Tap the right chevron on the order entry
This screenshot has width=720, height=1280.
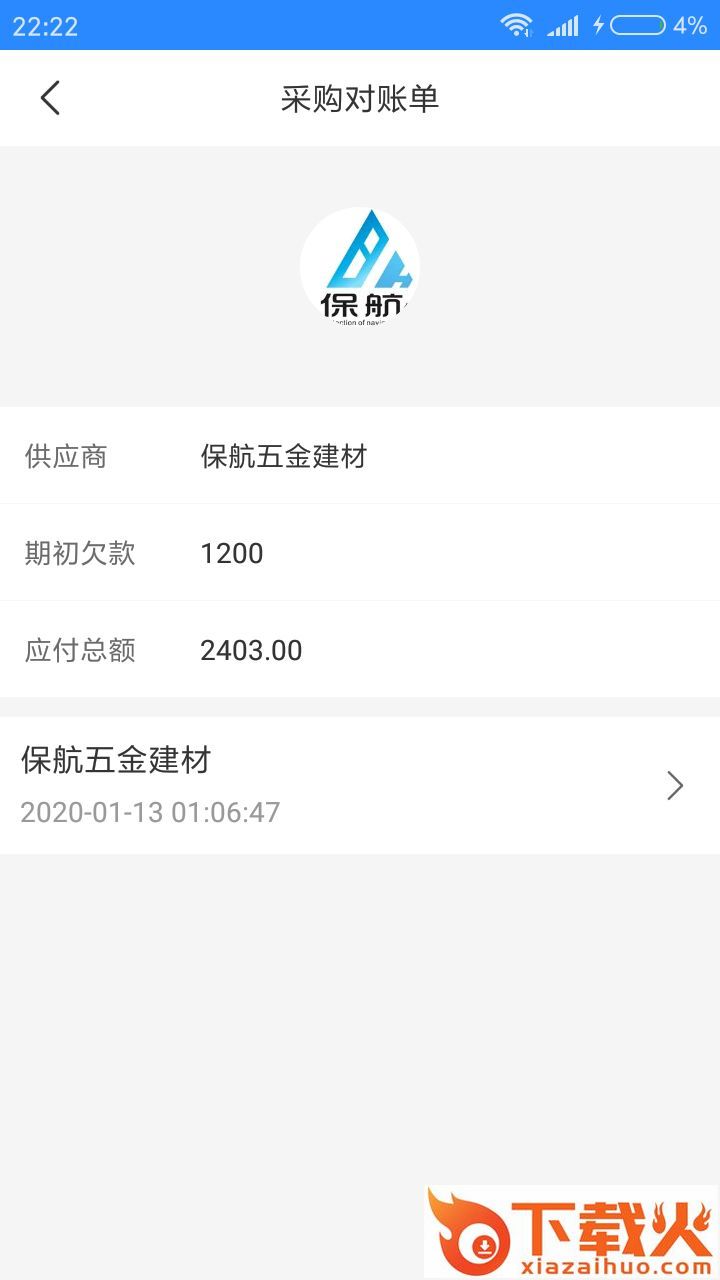[675, 786]
